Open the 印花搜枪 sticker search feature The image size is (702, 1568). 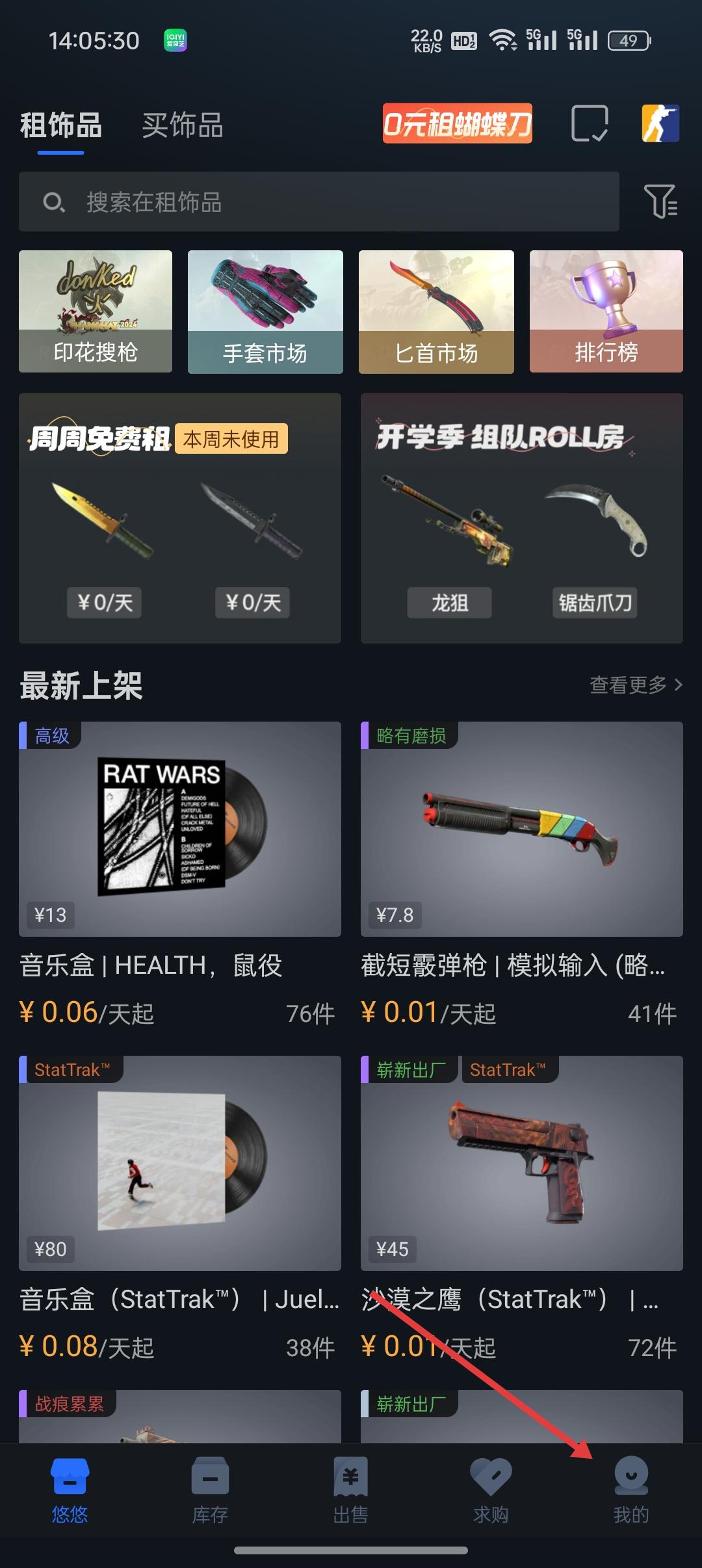tap(95, 311)
